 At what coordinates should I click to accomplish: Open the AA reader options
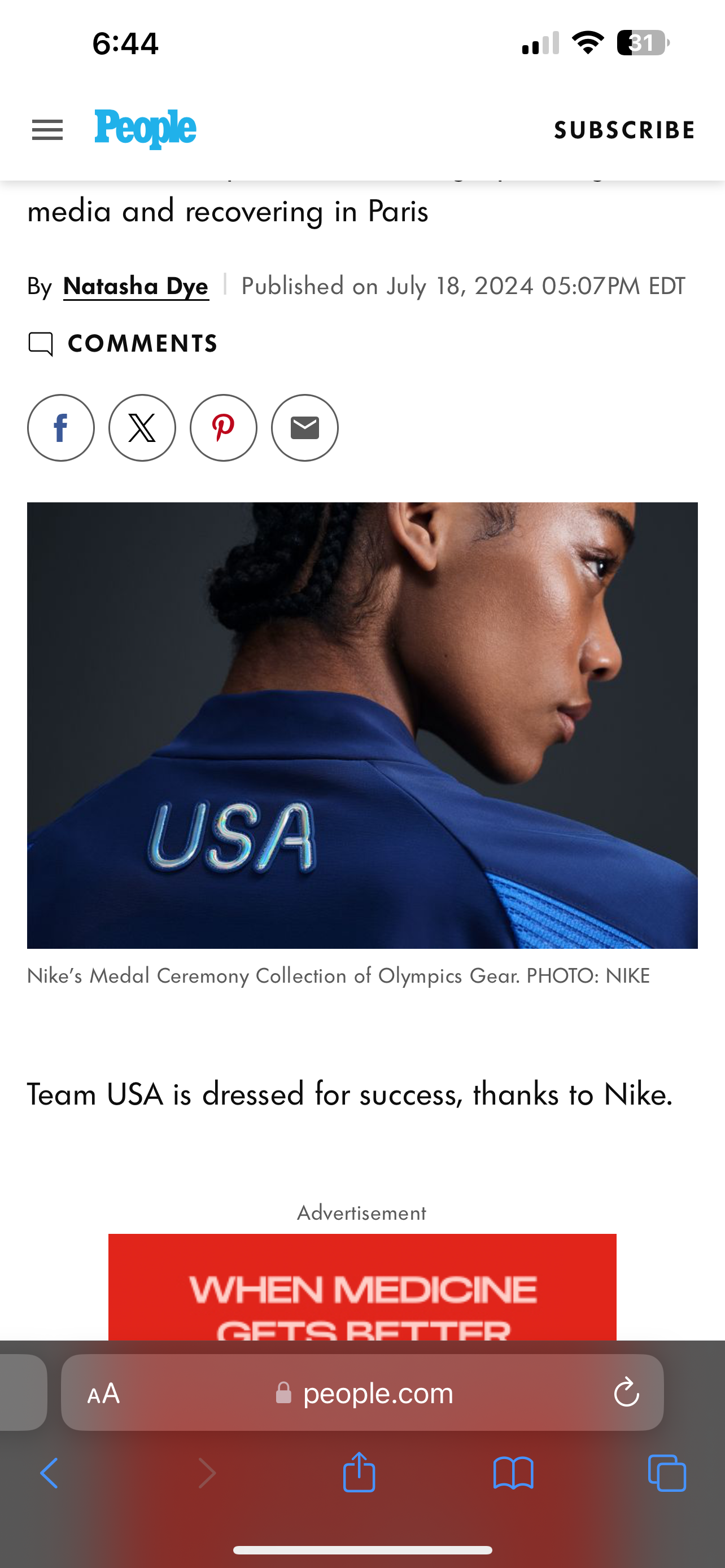tap(103, 1393)
